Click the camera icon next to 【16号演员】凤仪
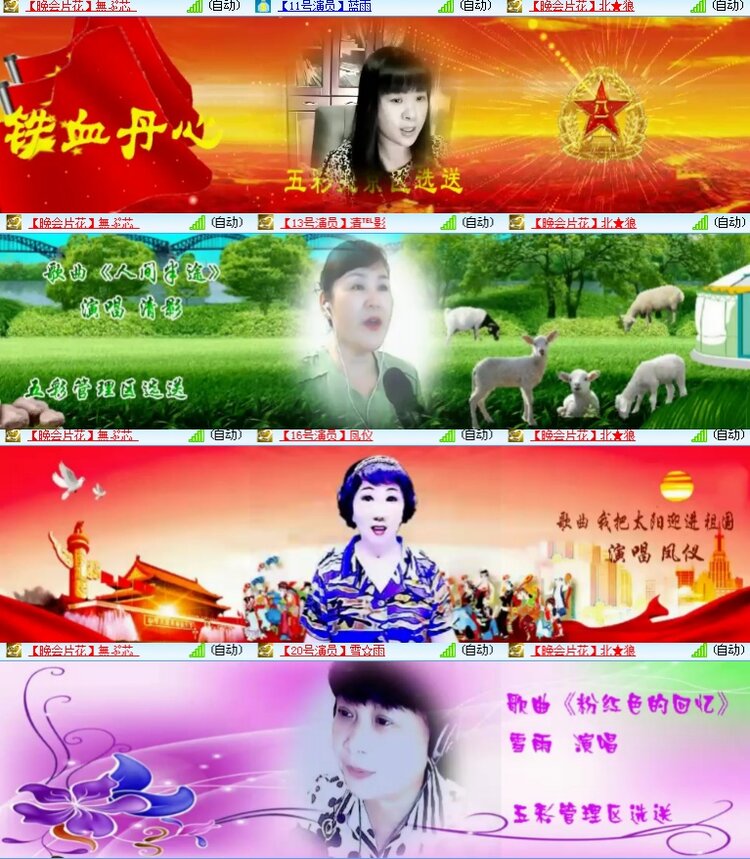 point(264,434)
